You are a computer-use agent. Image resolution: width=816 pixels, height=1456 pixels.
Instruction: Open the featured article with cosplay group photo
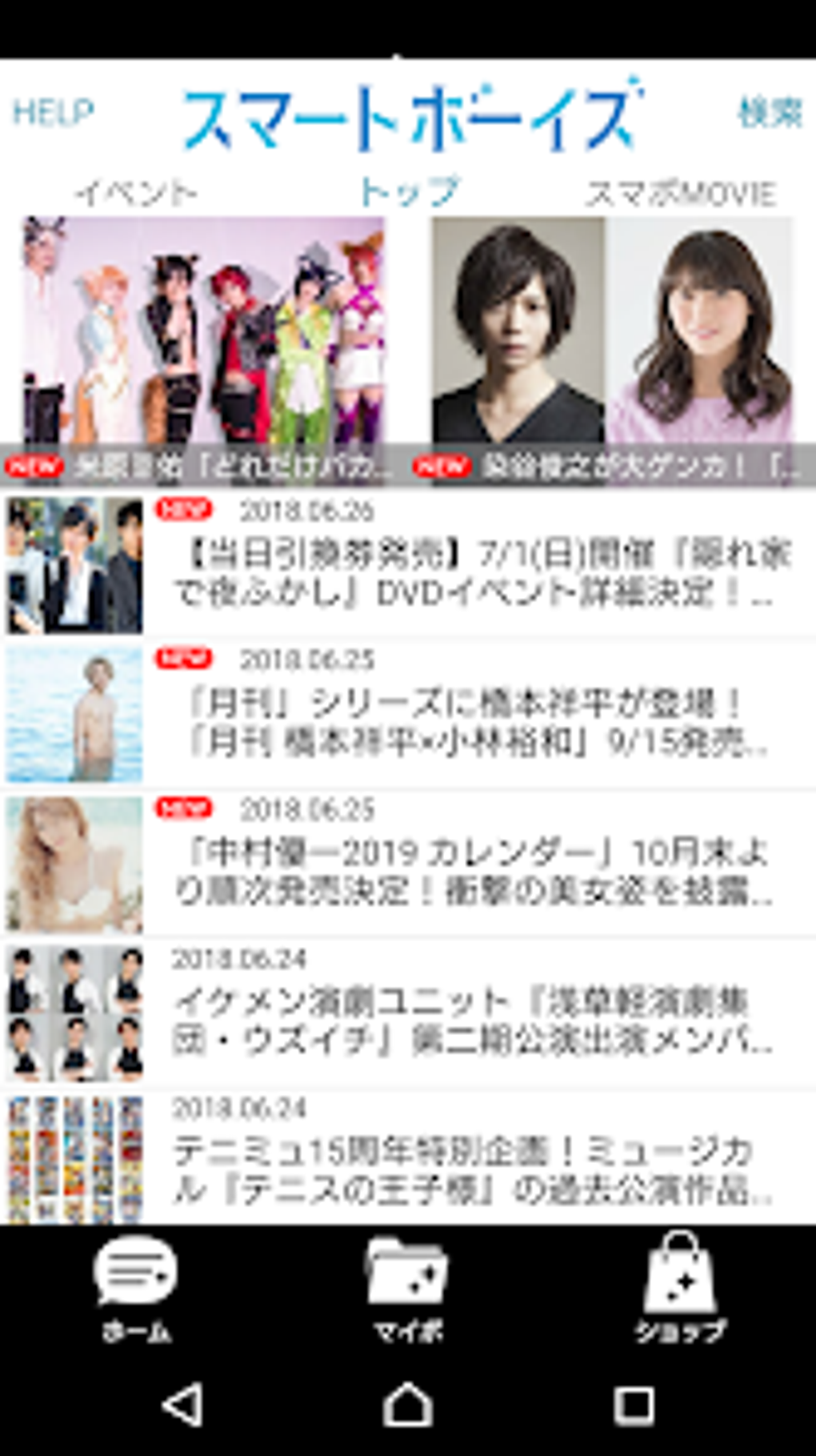[x=202, y=351]
